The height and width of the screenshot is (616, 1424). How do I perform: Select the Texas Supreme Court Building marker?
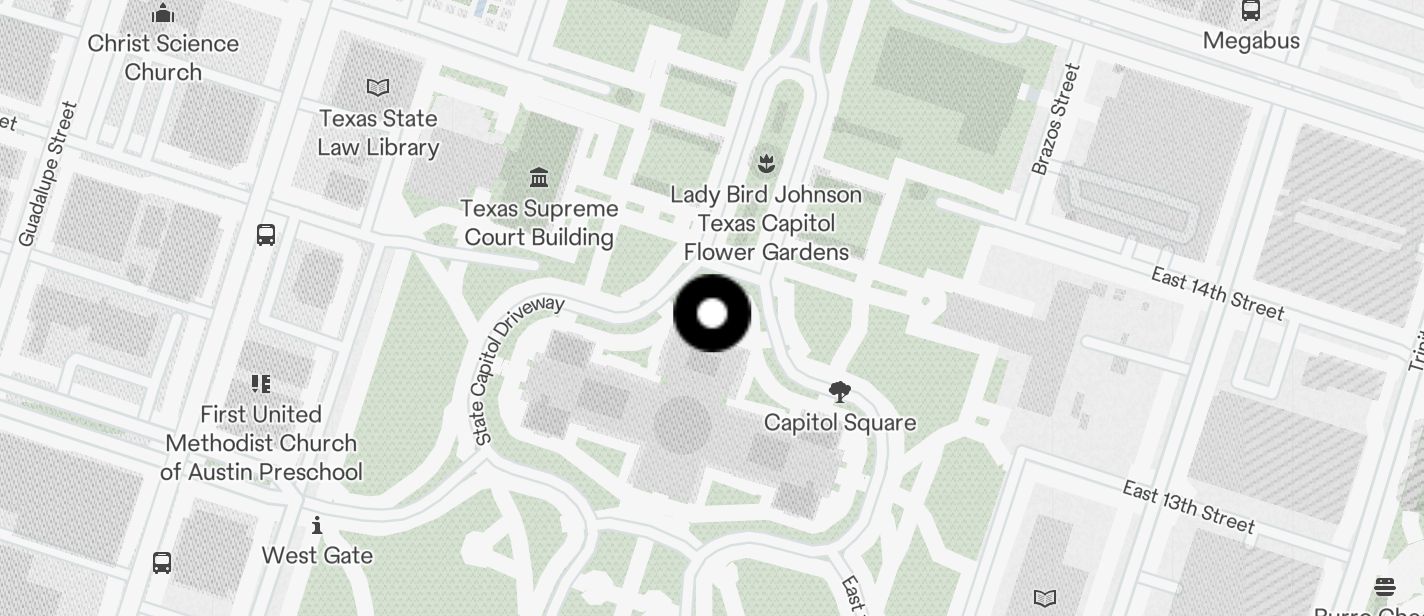pyautogui.click(x=539, y=178)
